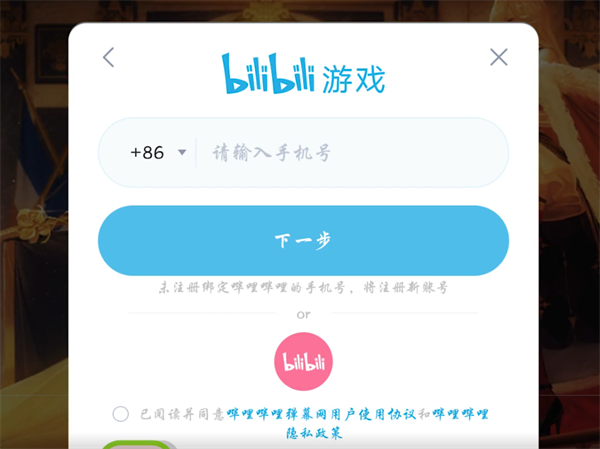Close the bilibili login dialog

click(498, 57)
